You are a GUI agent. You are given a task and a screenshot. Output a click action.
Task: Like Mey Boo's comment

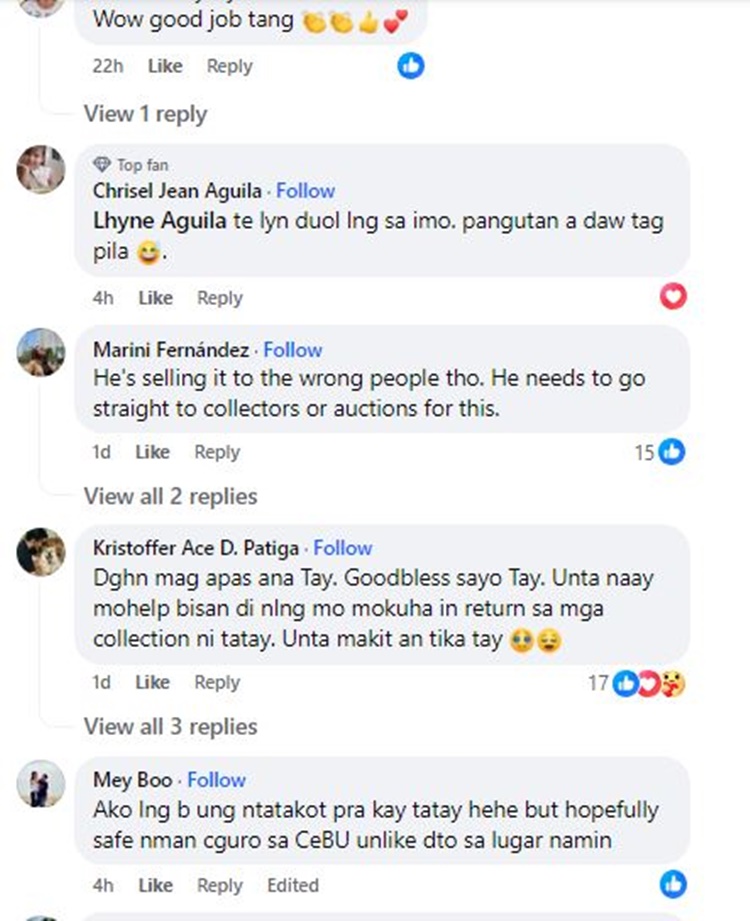pos(155,885)
